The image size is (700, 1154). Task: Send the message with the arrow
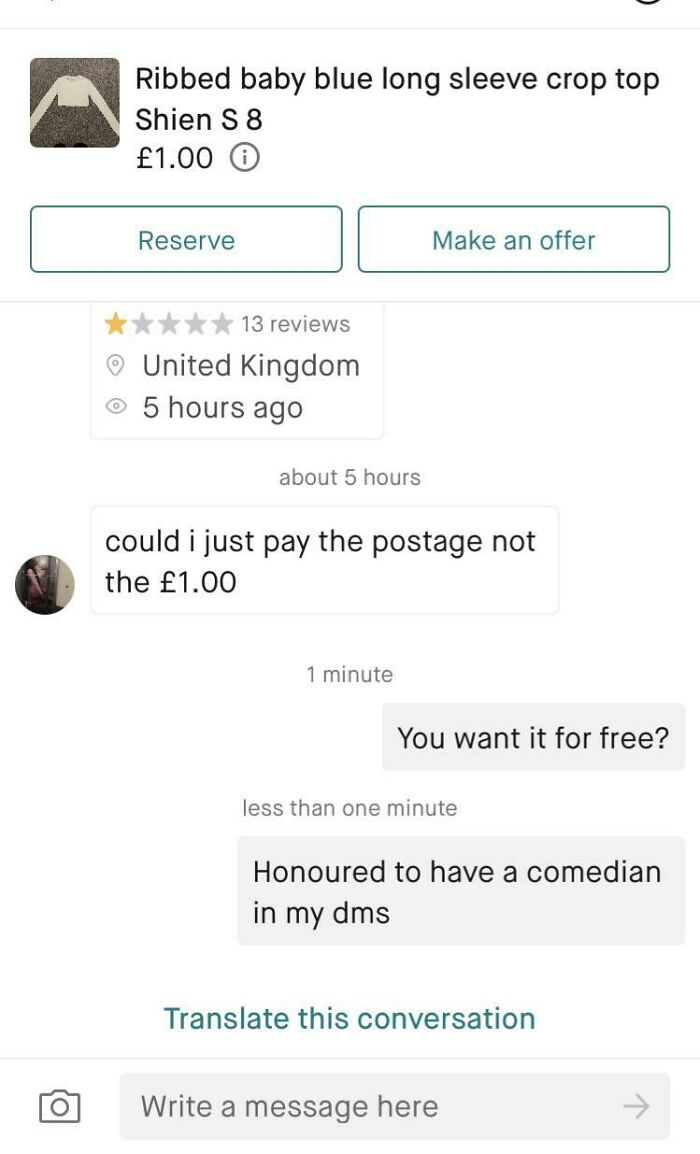[x=635, y=1106]
